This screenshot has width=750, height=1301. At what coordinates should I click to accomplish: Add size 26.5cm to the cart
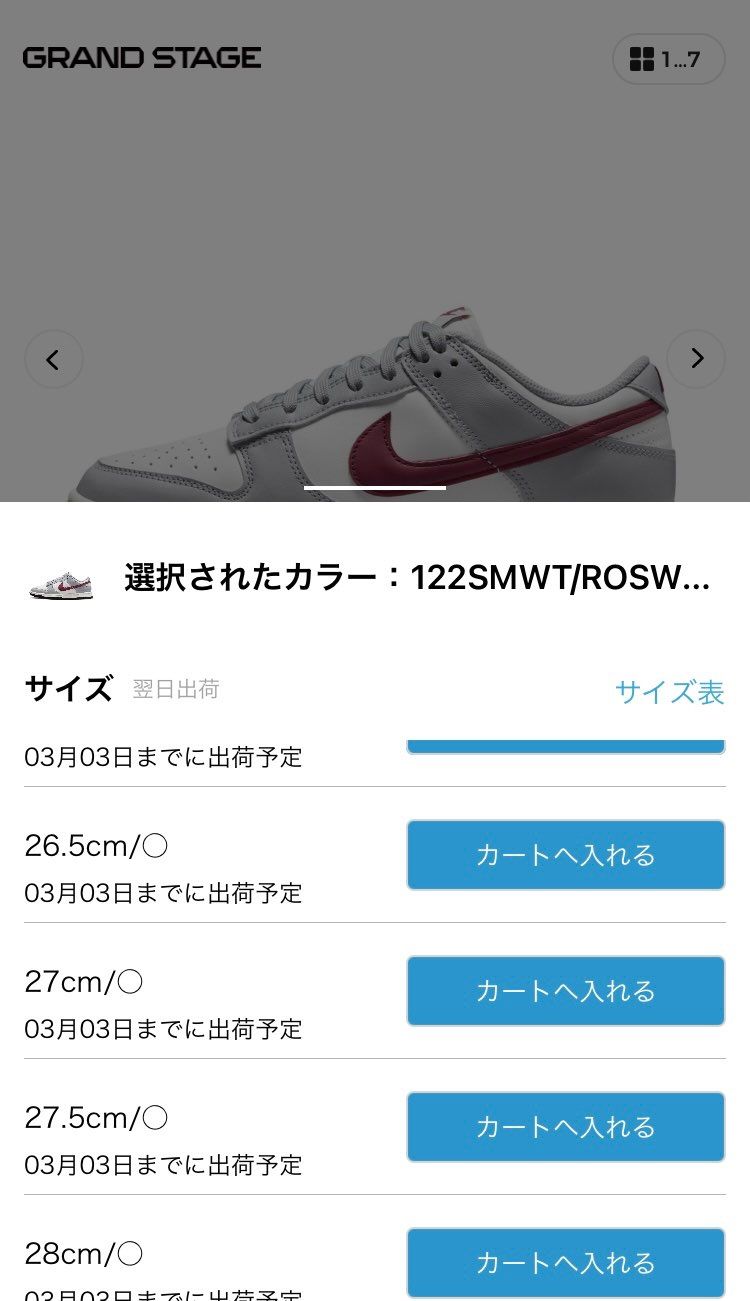click(x=564, y=855)
